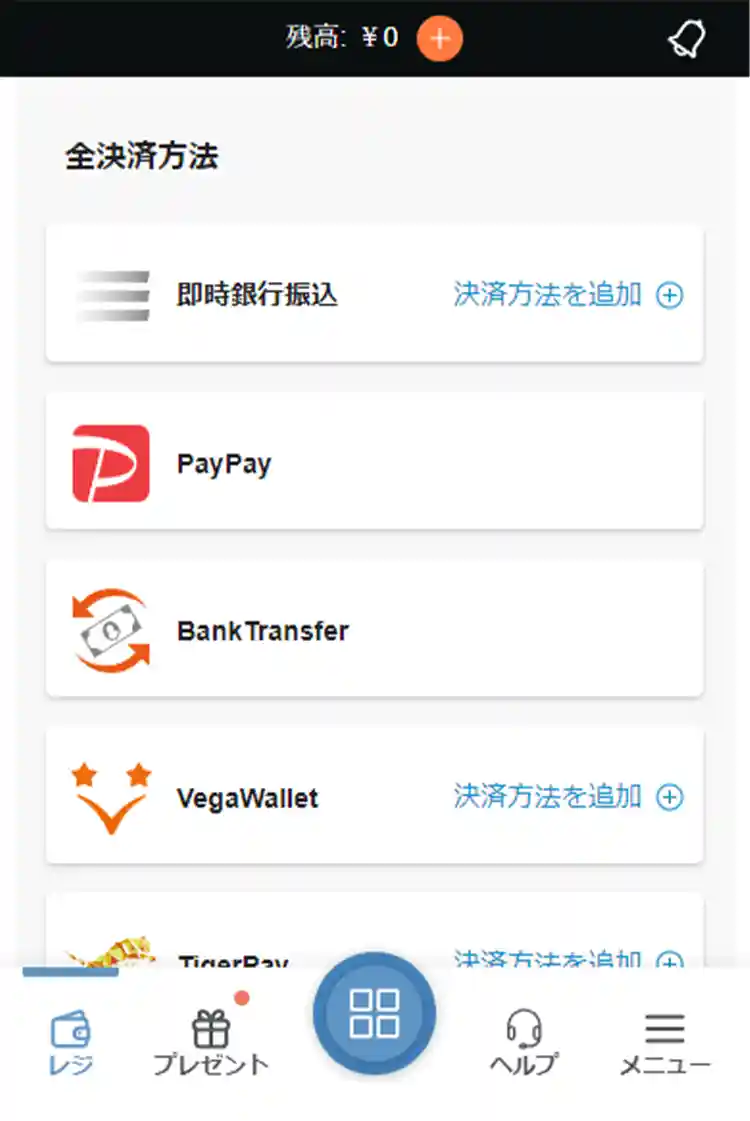The width and height of the screenshot is (750, 1121).
Task: Add 即時銀行振込 as a payment method
Action: tap(568, 295)
